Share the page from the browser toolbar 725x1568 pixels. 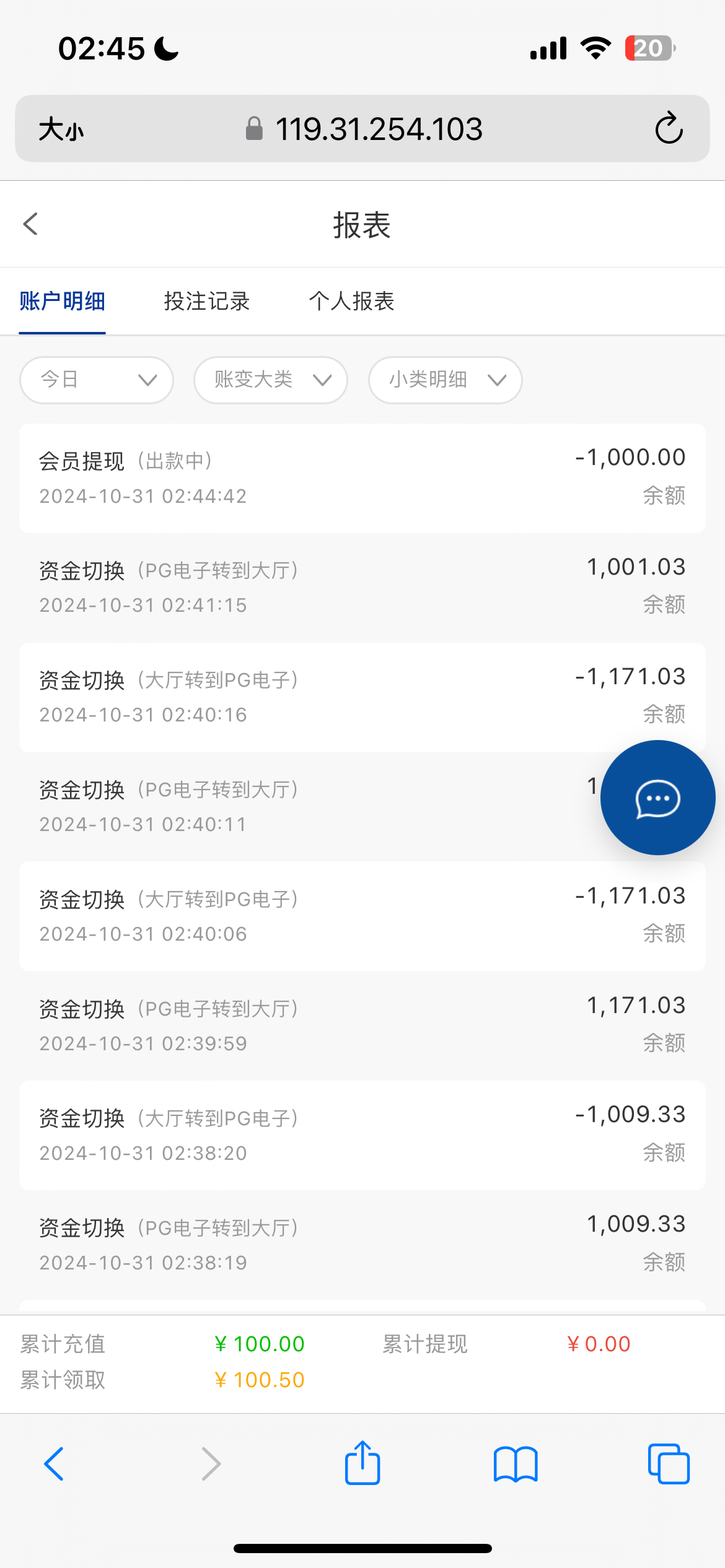point(362,1463)
